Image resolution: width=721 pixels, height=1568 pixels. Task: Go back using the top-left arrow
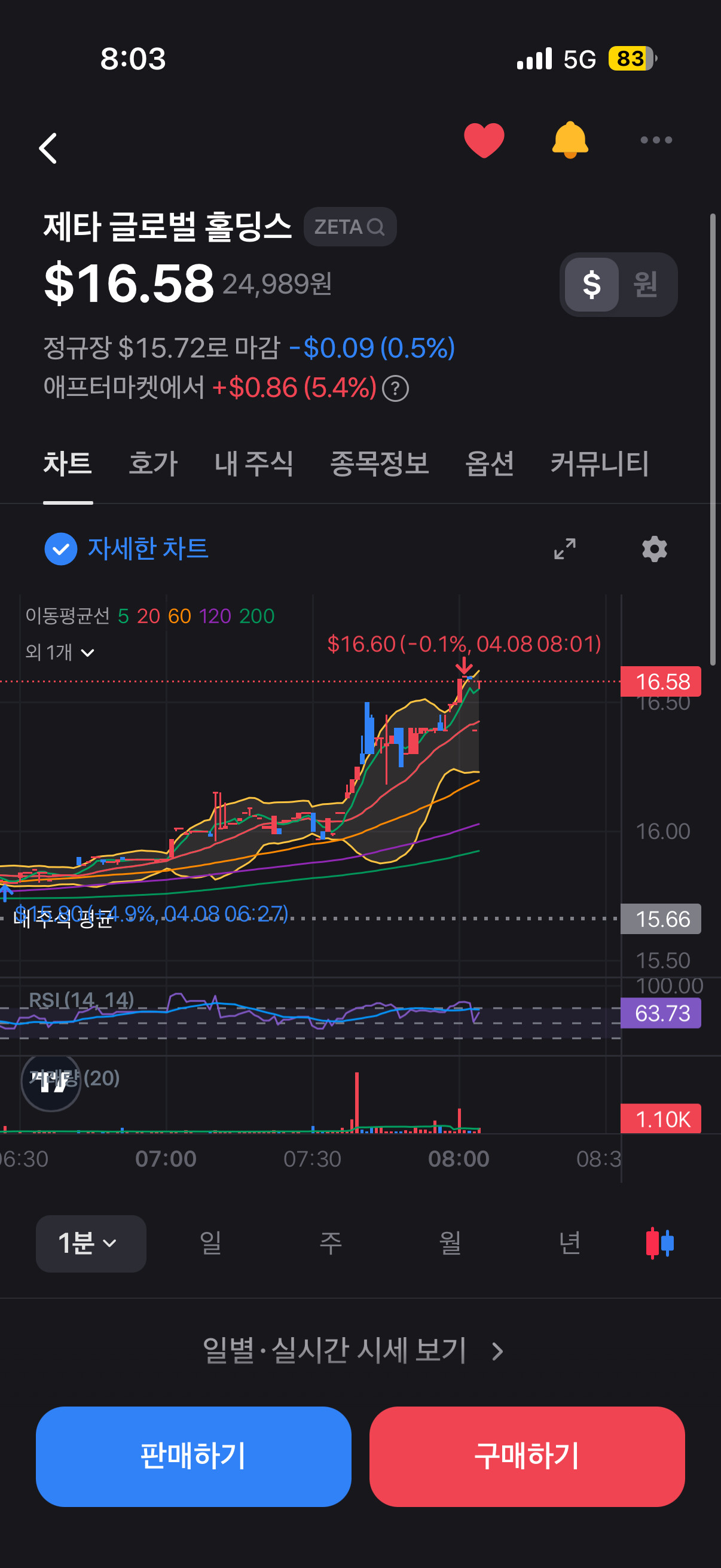coord(48,148)
